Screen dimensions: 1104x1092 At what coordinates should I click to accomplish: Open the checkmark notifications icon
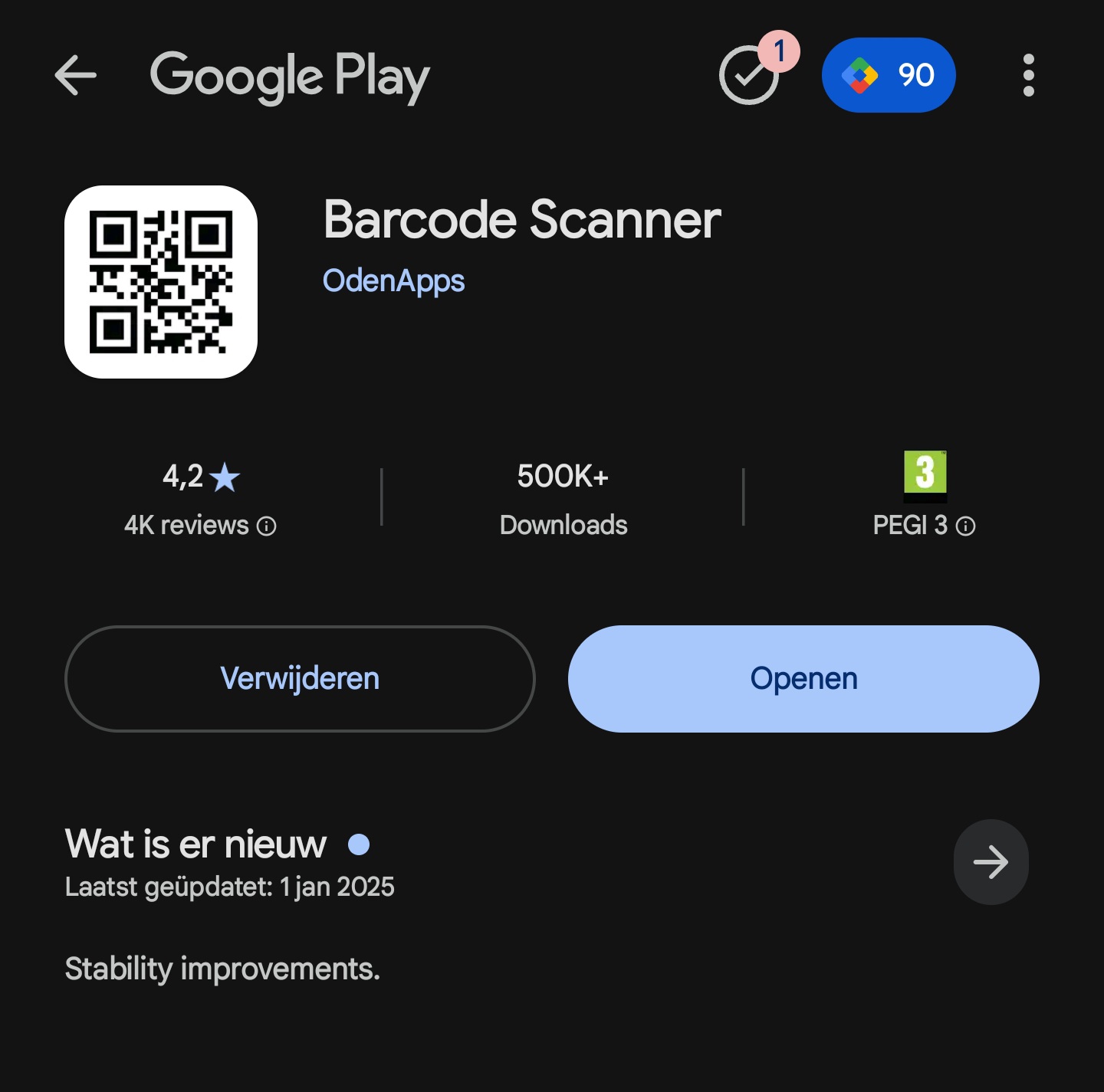click(x=750, y=75)
